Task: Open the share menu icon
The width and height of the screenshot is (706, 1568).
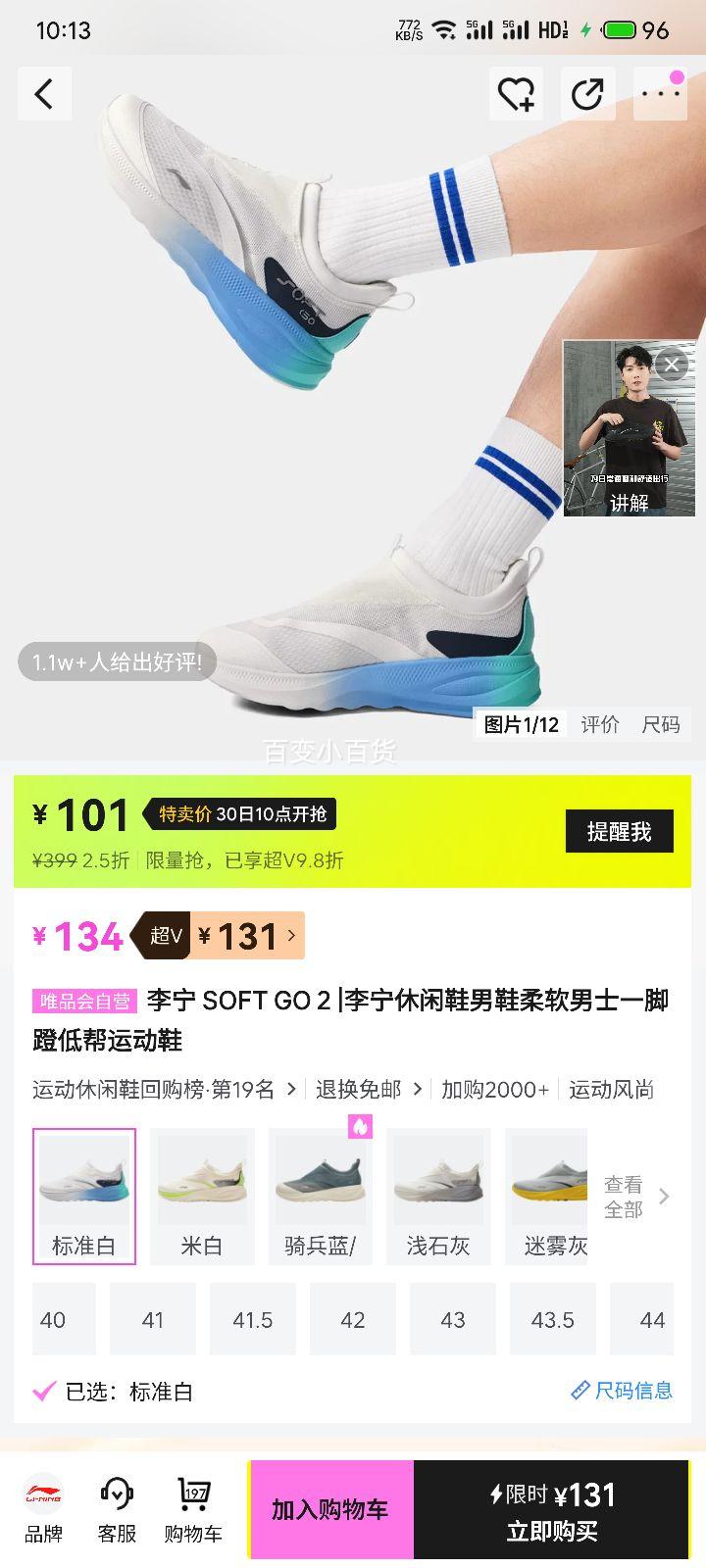Action: click(587, 93)
